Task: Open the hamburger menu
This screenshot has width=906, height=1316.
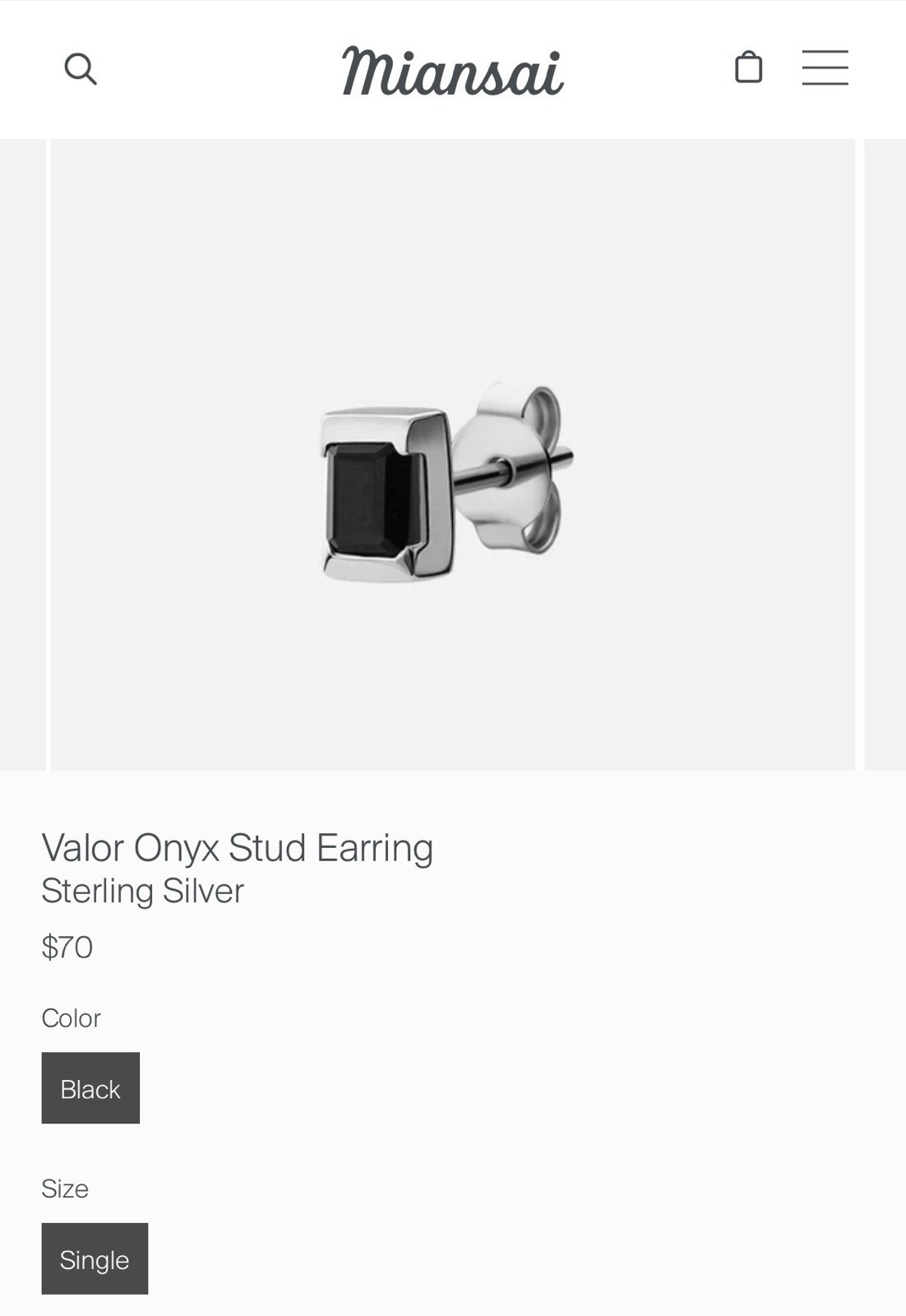Action: (x=825, y=67)
